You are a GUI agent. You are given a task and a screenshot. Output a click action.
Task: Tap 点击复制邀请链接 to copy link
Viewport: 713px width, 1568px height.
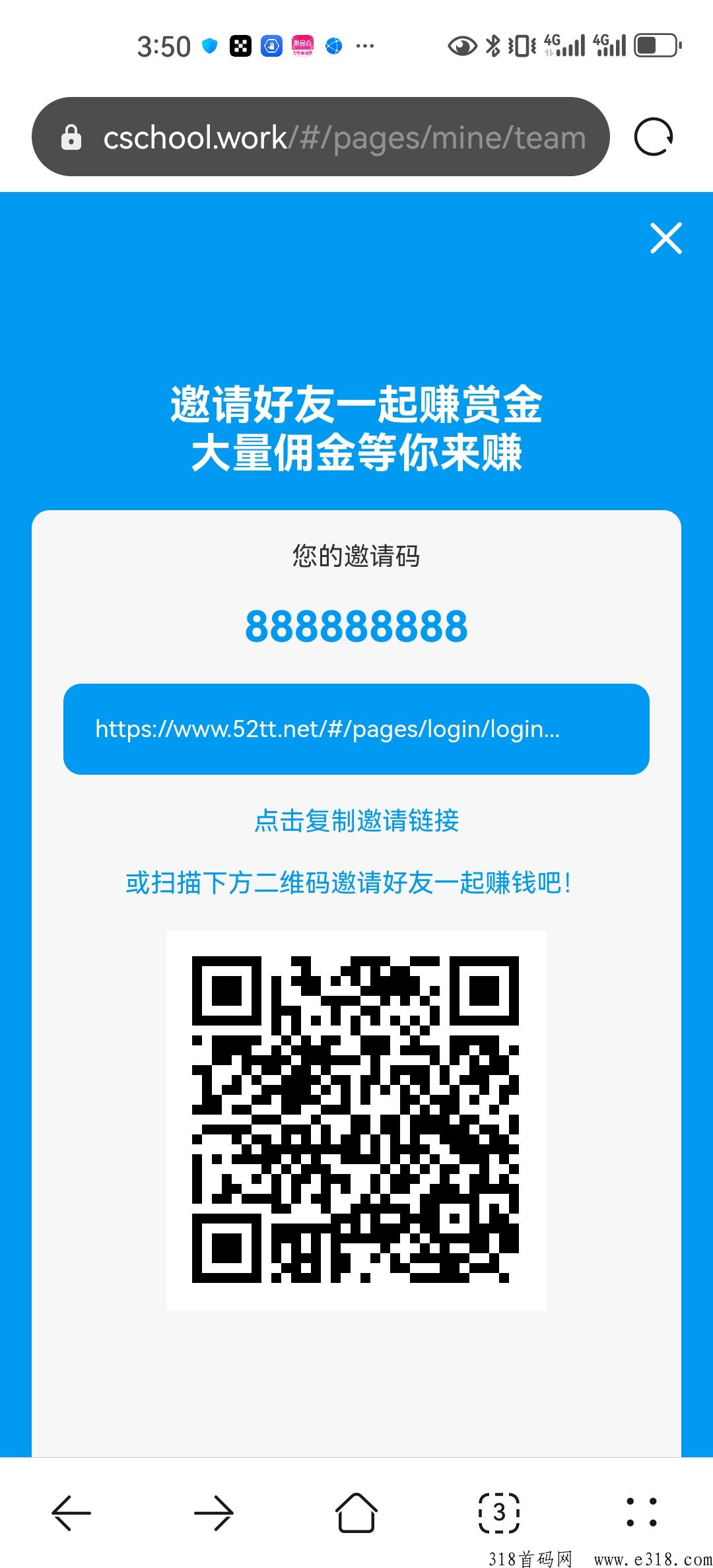(x=356, y=821)
